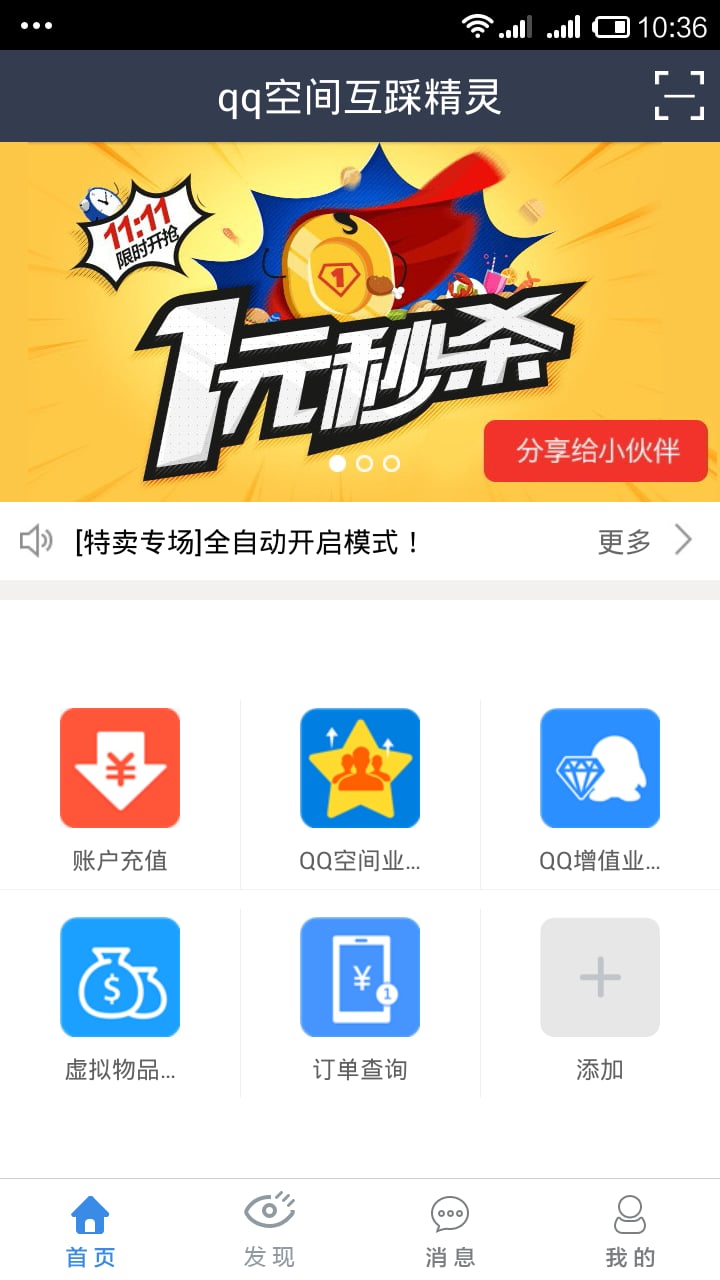Tap the 添加 plus icon to add shortcut

599,977
